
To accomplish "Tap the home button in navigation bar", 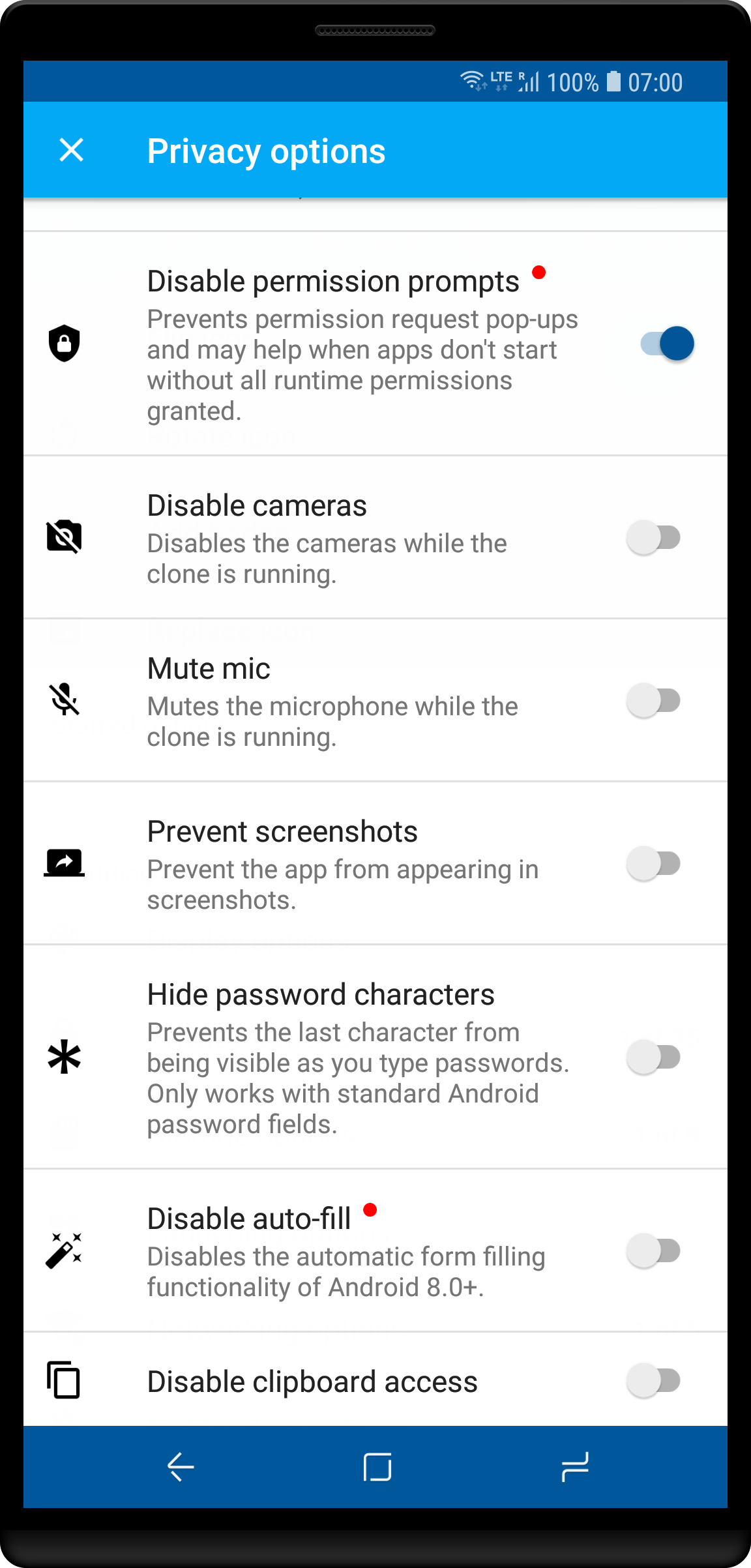I will click(377, 1467).
